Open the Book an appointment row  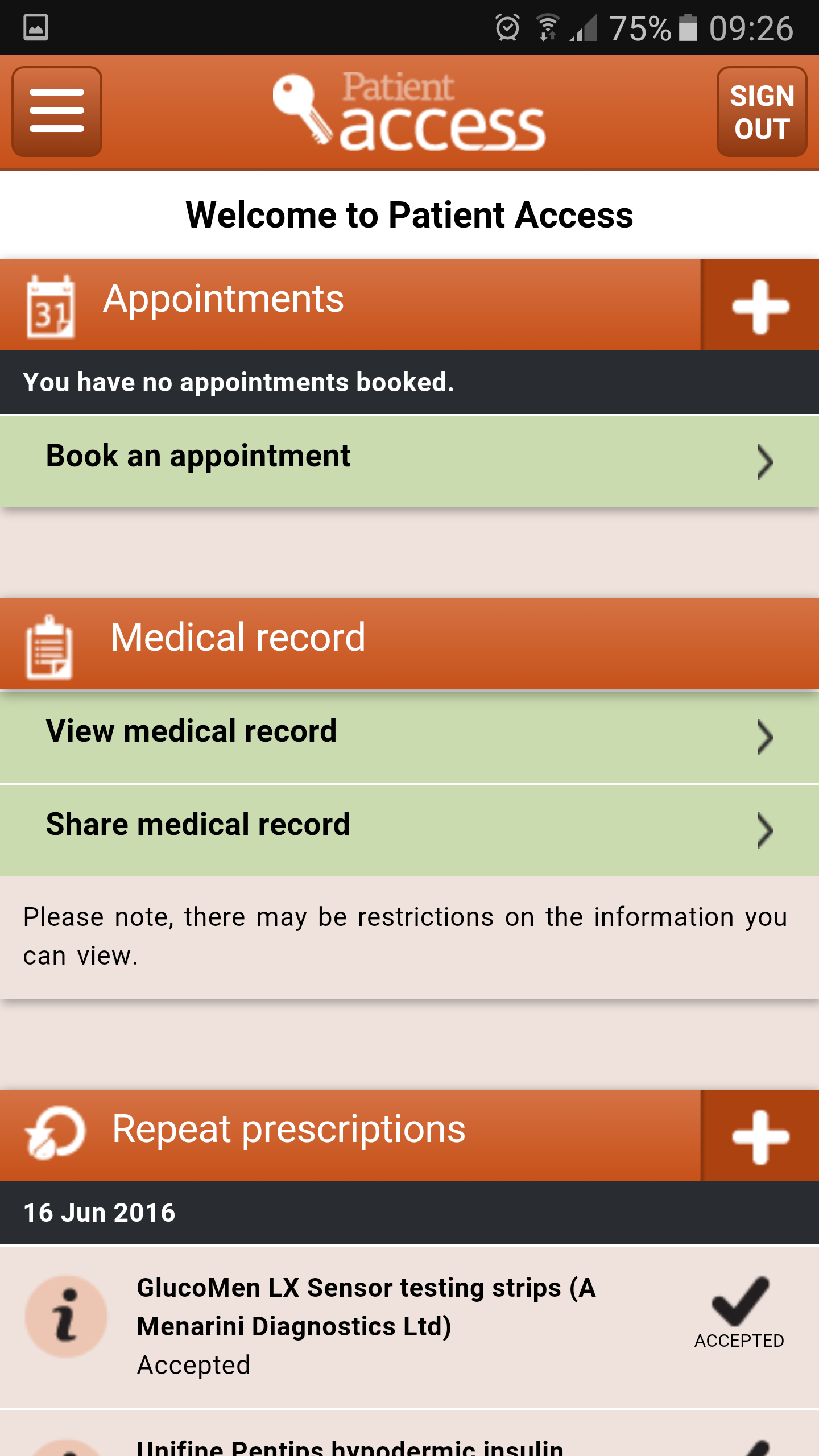pyautogui.click(x=409, y=461)
